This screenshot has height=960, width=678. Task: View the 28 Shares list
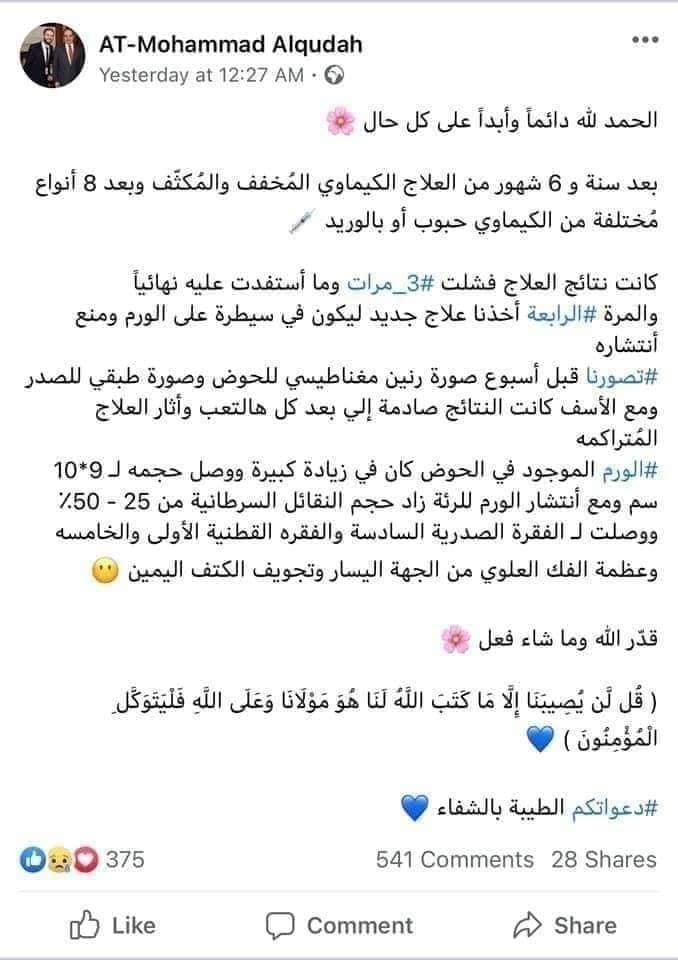(x=604, y=859)
